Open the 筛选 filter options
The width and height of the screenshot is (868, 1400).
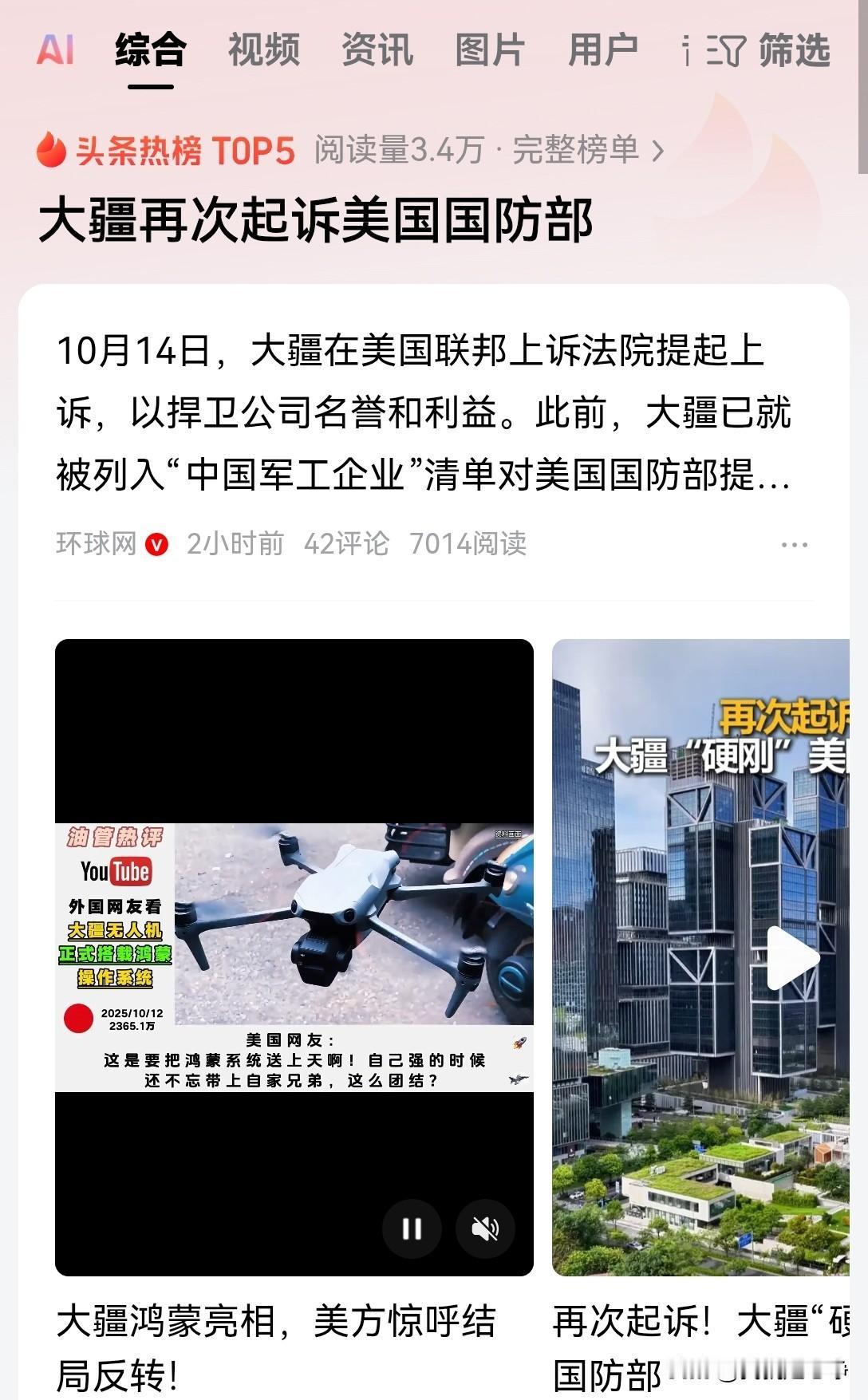[769, 50]
